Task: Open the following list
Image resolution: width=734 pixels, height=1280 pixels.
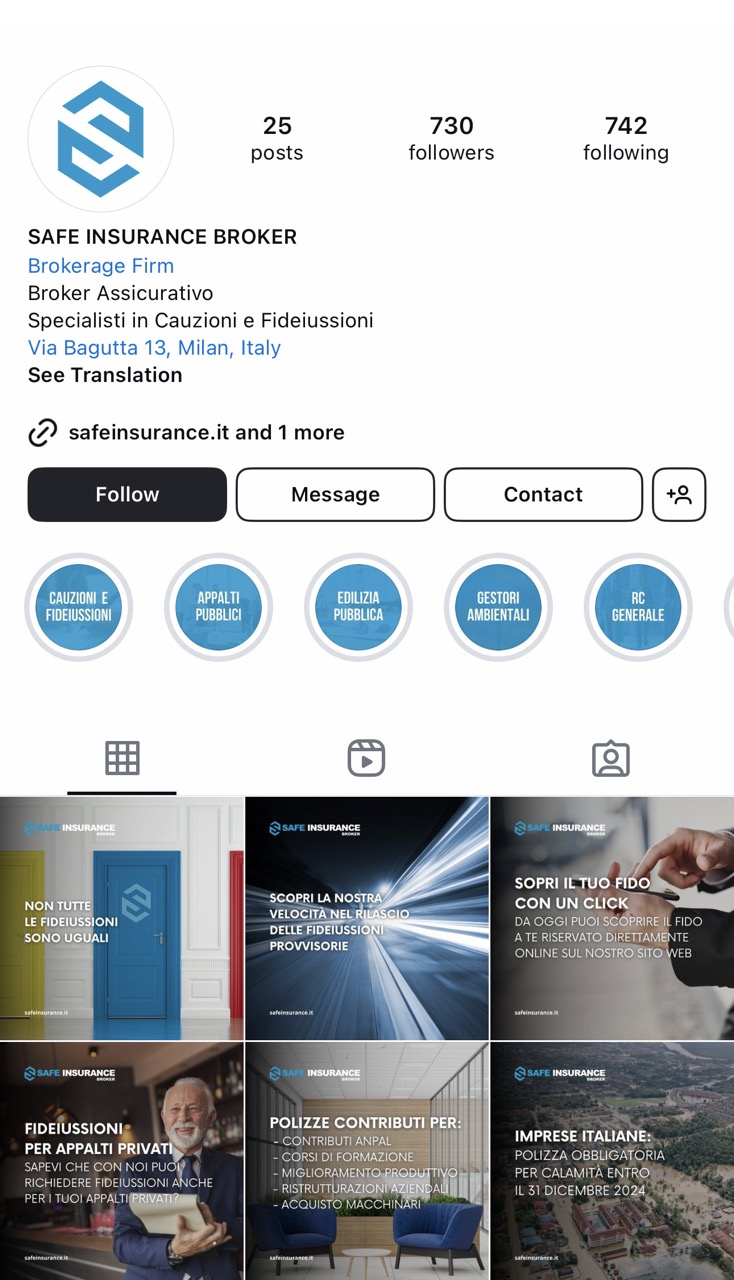Action: click(626, 138)
